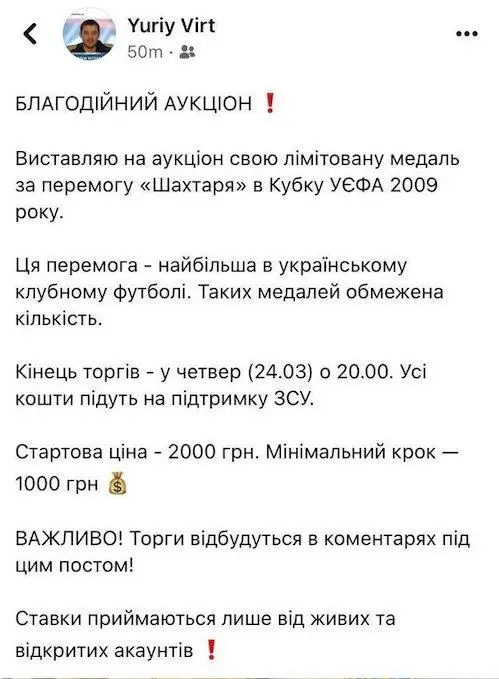Open the Yuriy Virt profile name

click(171, 26)
